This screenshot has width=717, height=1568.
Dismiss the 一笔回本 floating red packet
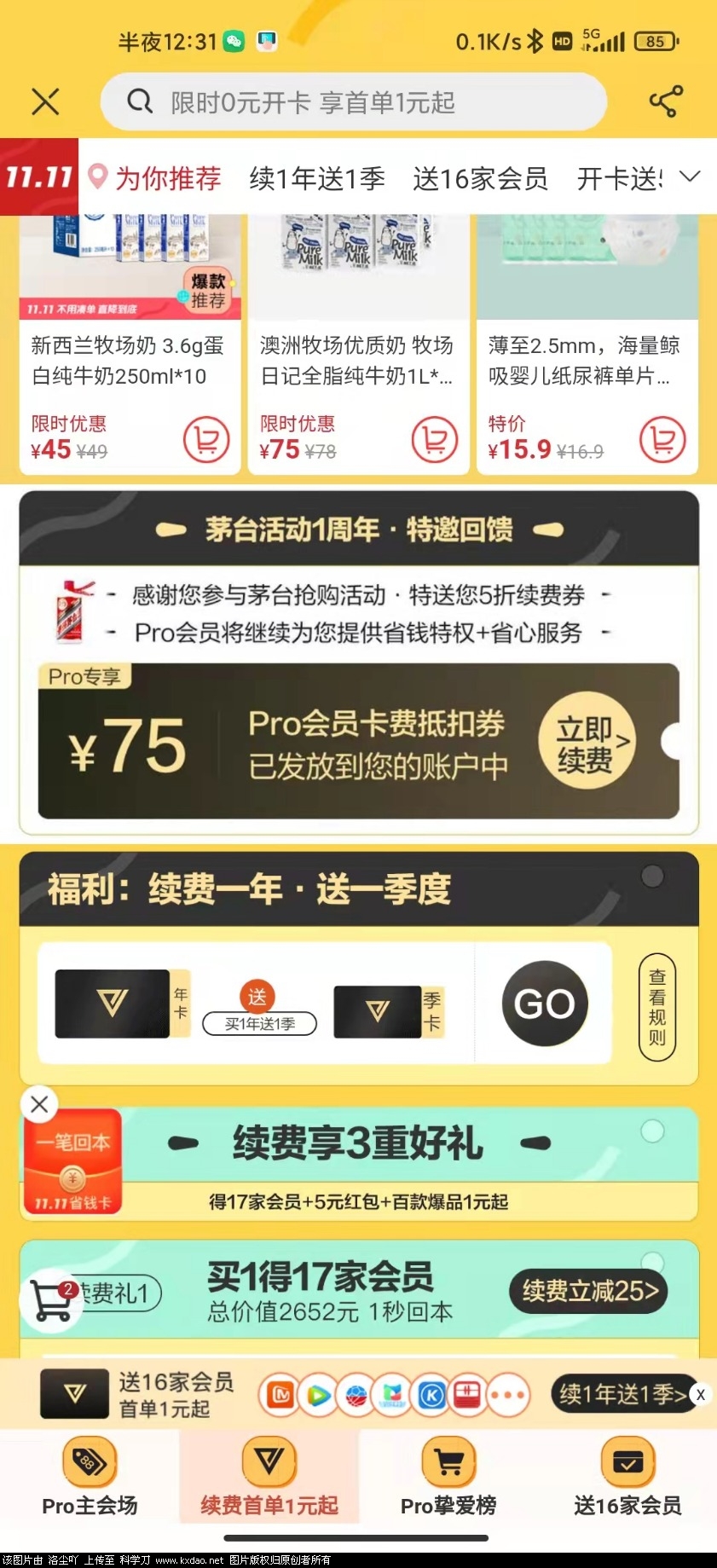(39, 1104)
